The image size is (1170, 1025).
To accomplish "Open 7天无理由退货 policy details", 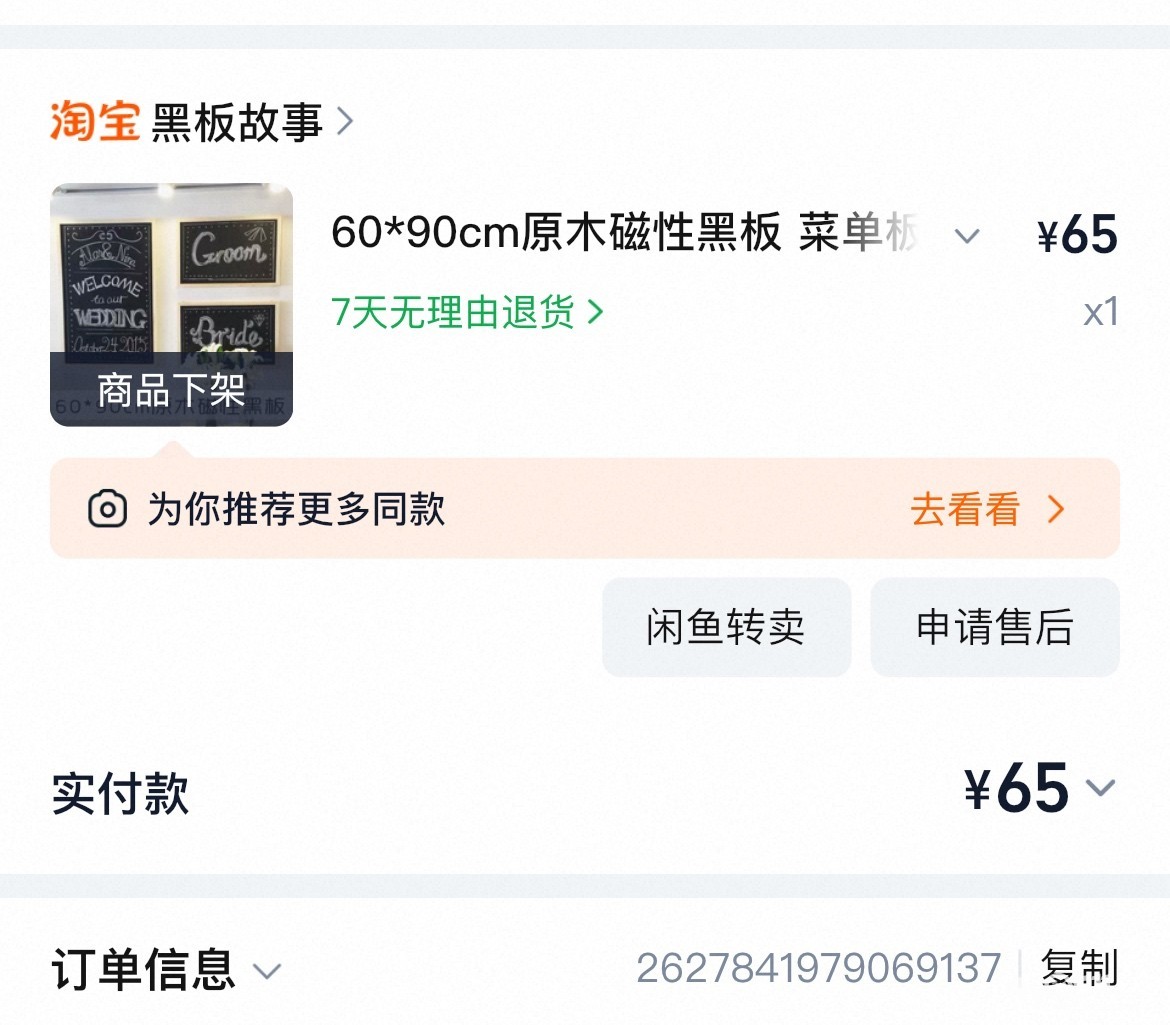I will pos(467,312).
